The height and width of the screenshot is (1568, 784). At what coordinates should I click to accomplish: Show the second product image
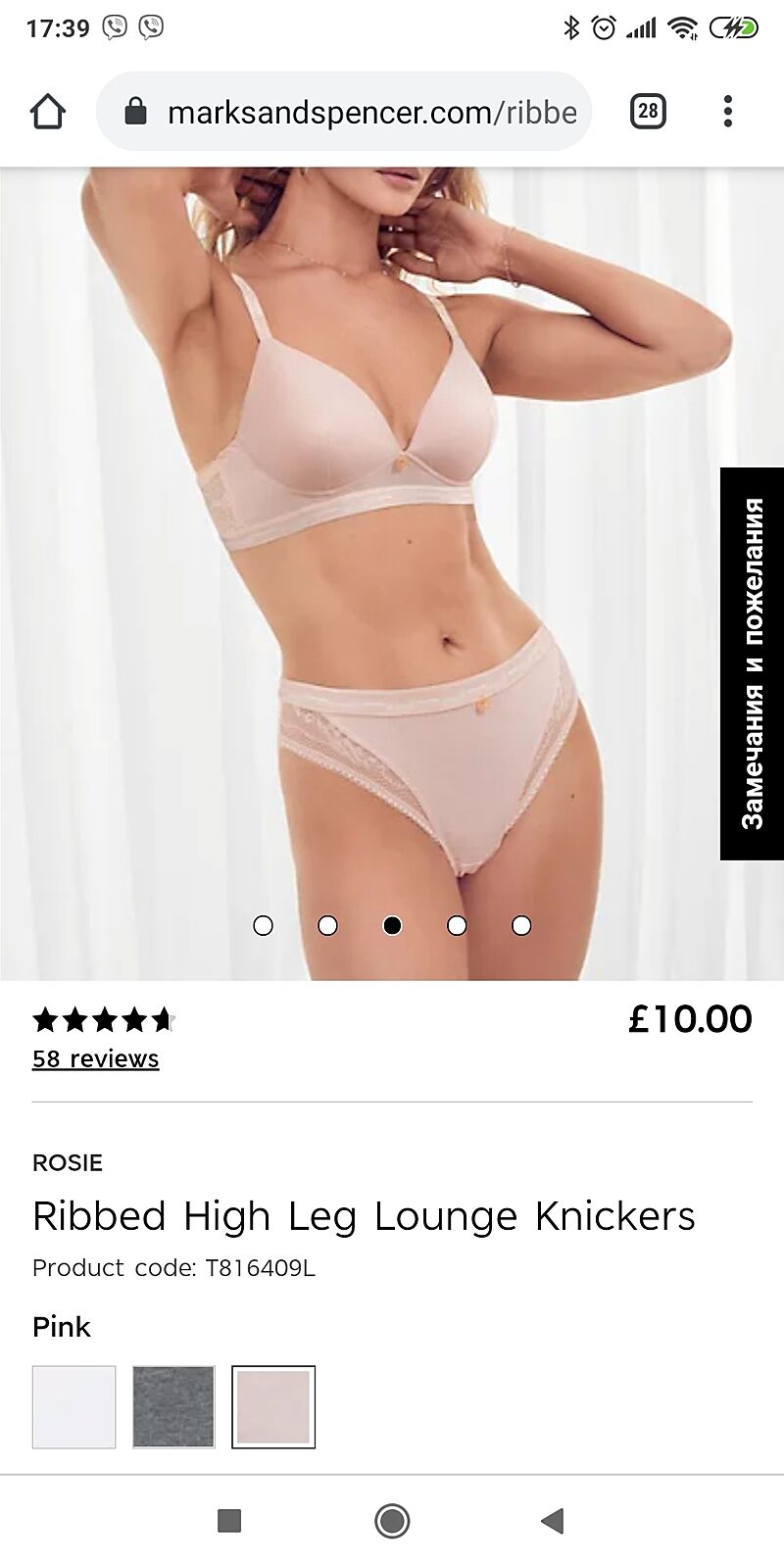(x=327, y=925)
